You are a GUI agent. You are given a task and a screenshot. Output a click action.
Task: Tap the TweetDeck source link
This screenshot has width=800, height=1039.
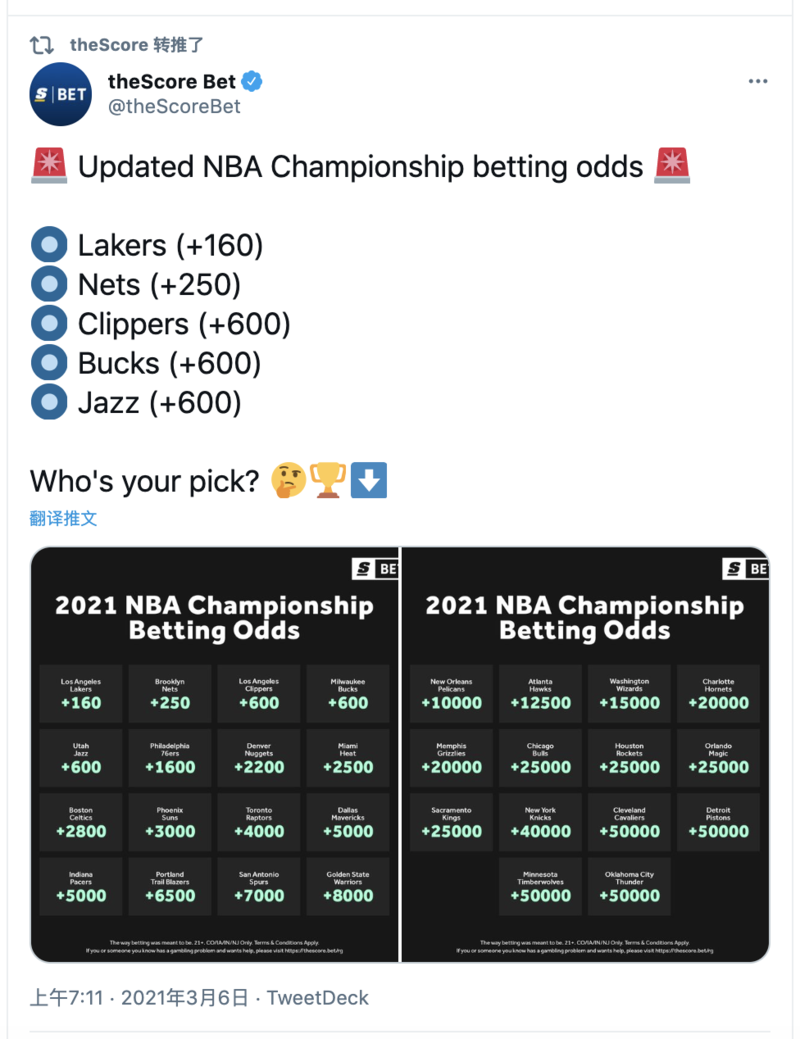(x=318, y=998)
